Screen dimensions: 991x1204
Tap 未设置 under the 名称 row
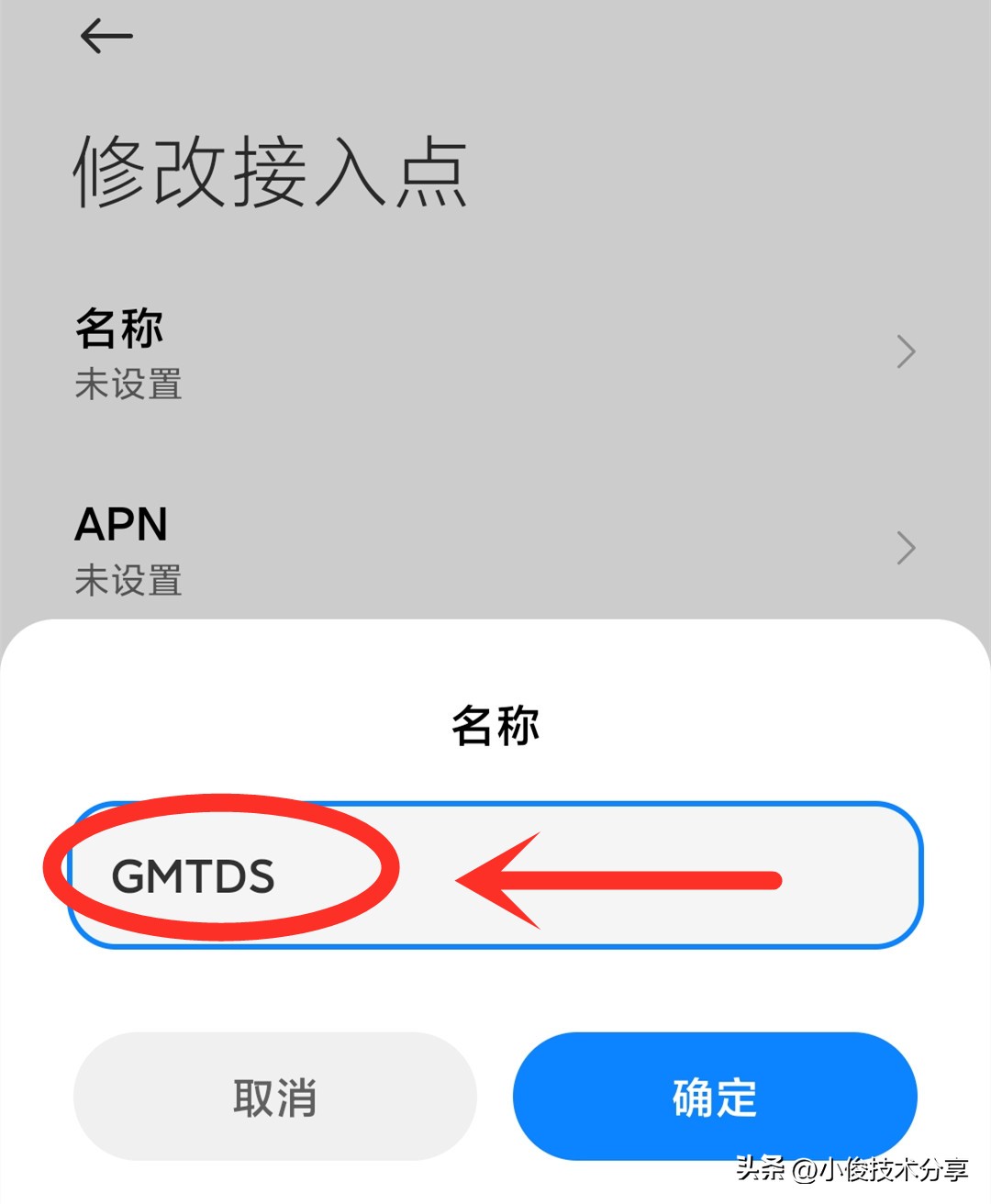(128, 386)
